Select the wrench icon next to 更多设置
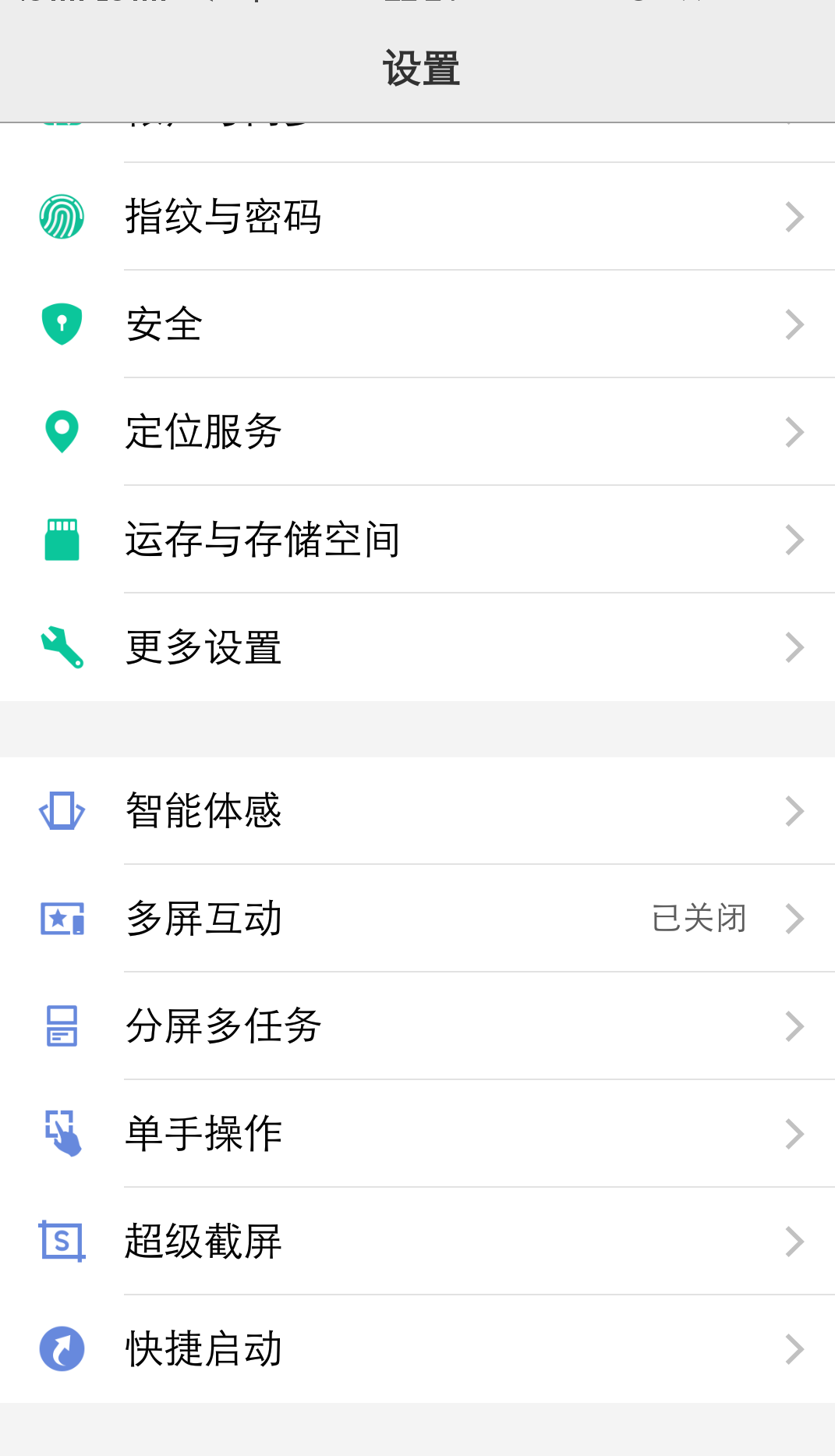 click(61, 647)
